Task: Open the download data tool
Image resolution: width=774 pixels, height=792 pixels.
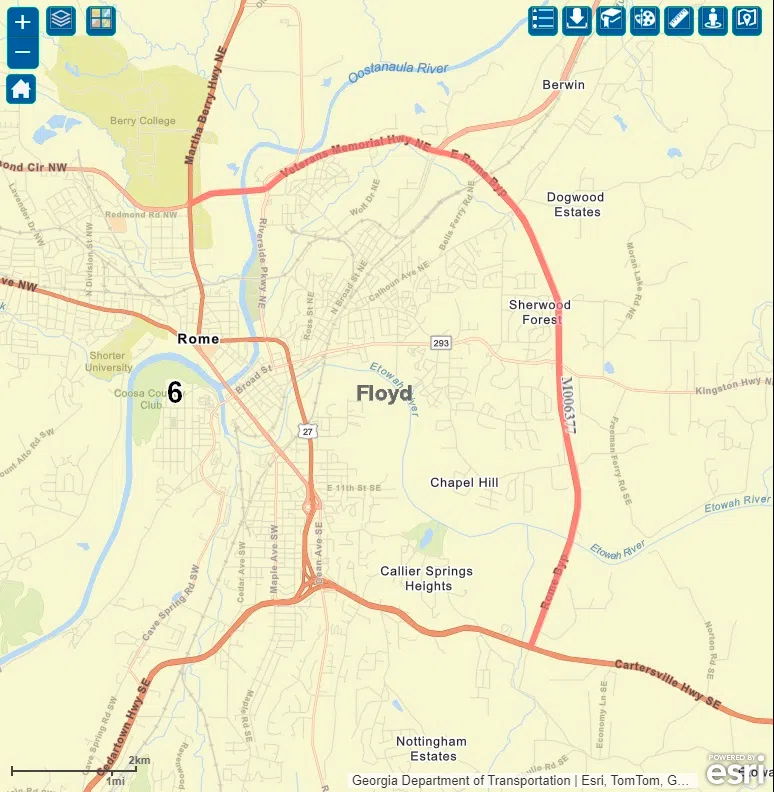Action: point(577,20)
